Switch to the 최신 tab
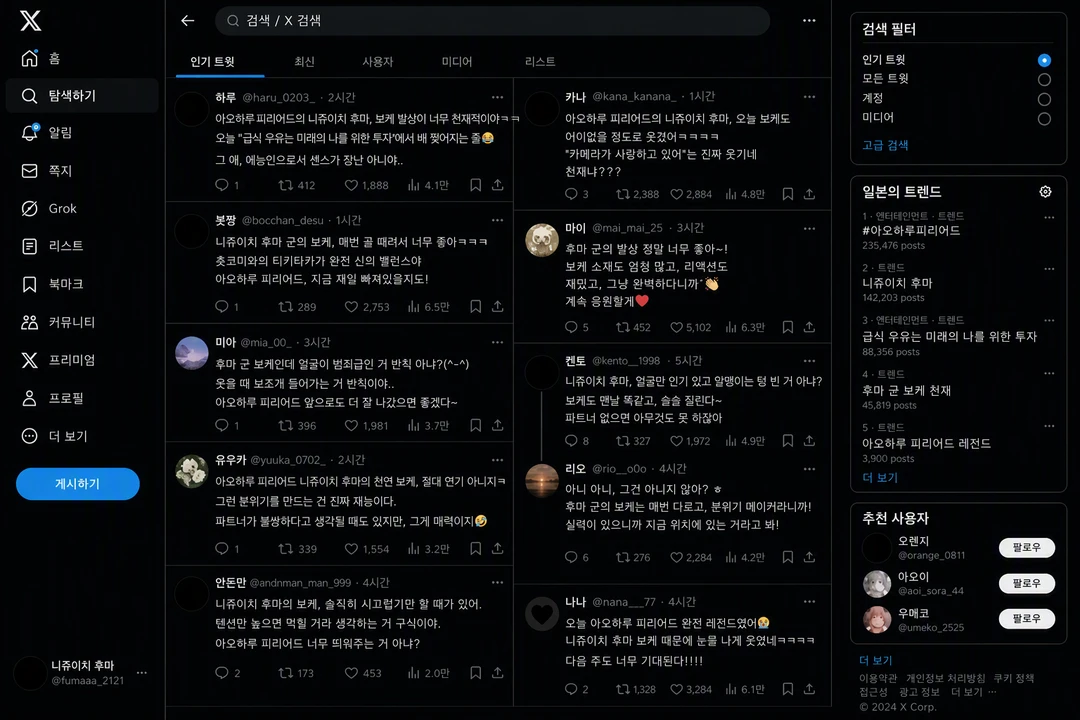The width and height of the screenshot is (1080, 720). tap(304, 61)
